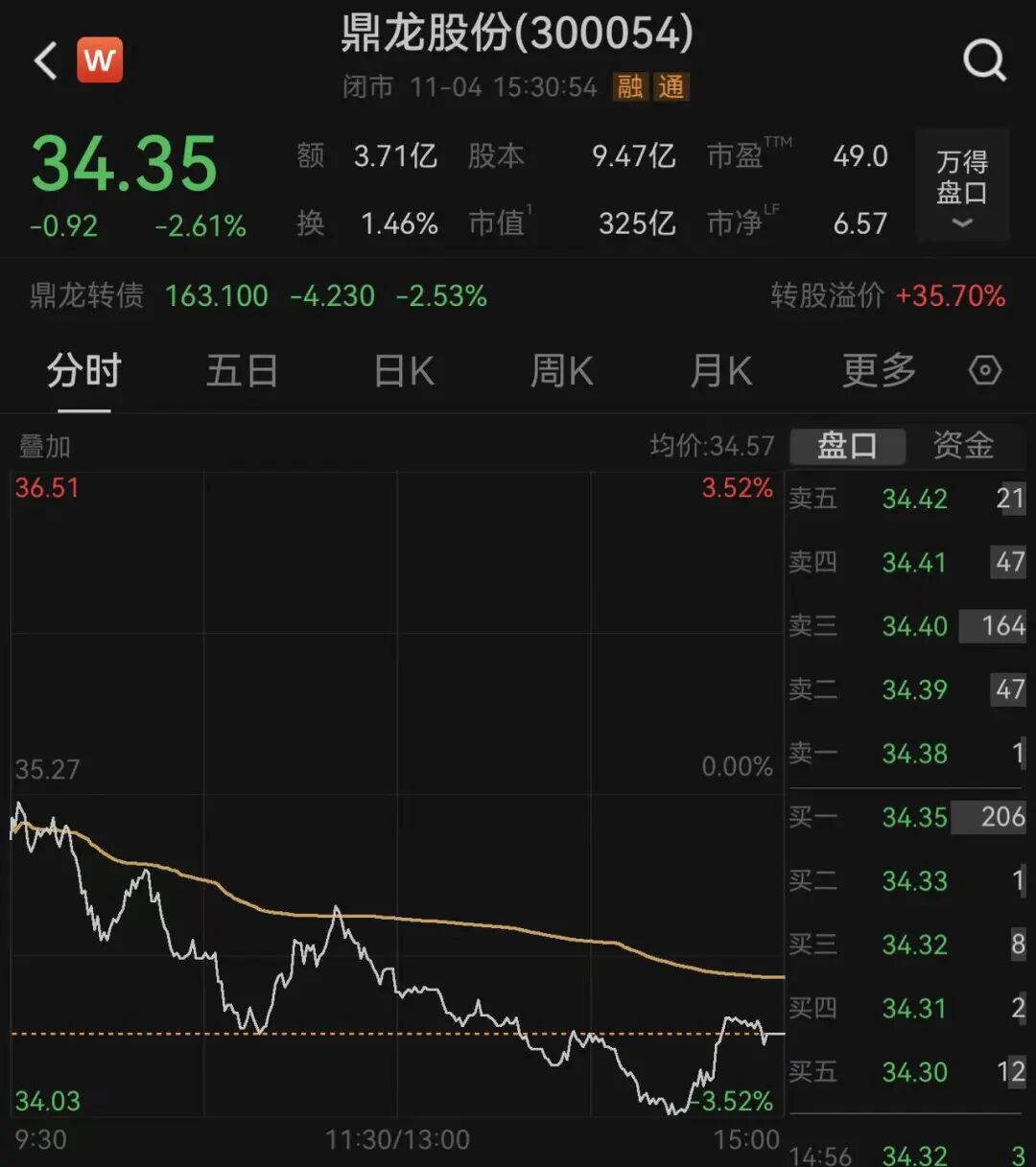Show the 周K chart
Viewport: 1036px width, 1167px height.
point(562,371)
